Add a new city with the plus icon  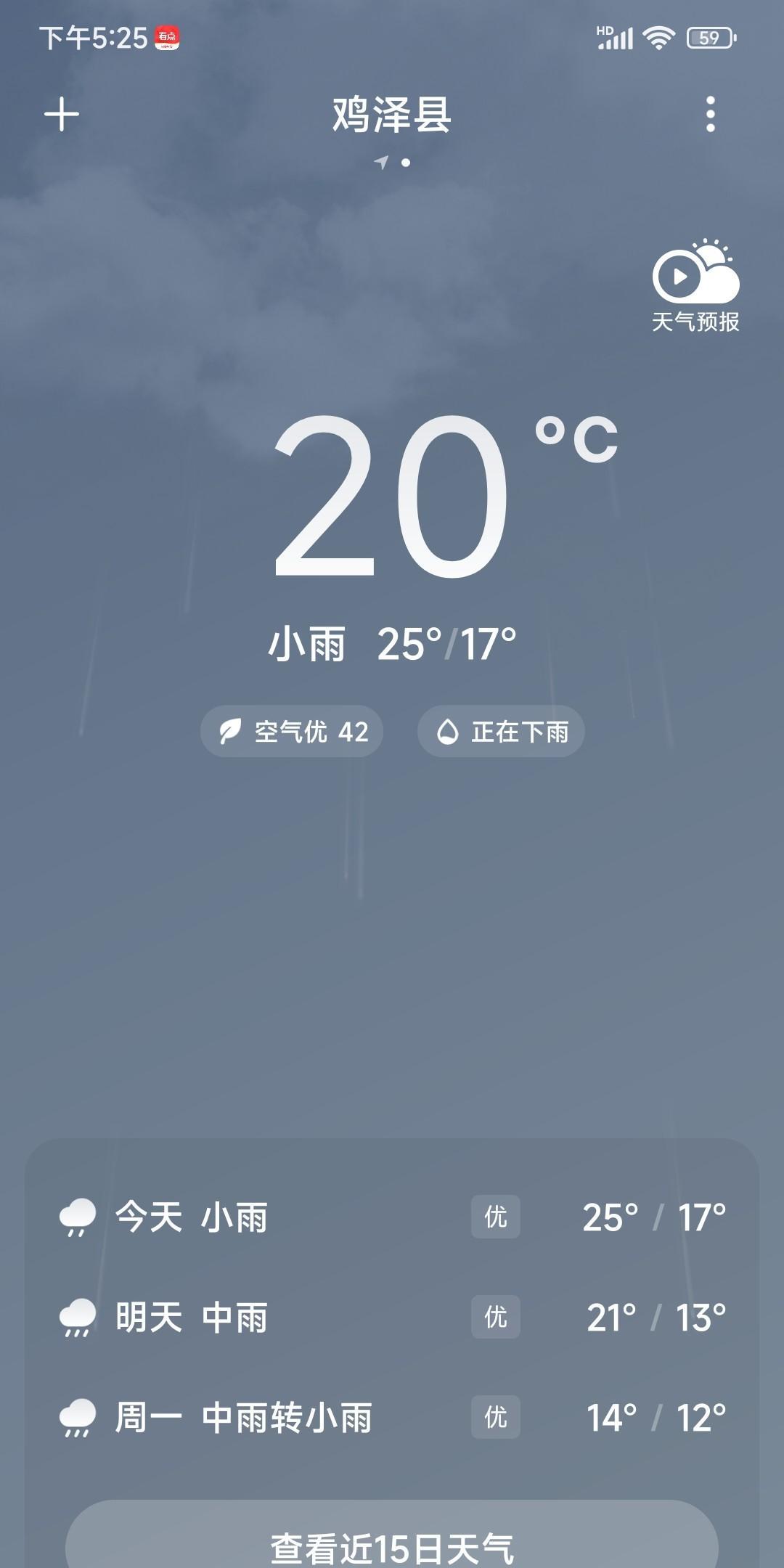point(62,115)
